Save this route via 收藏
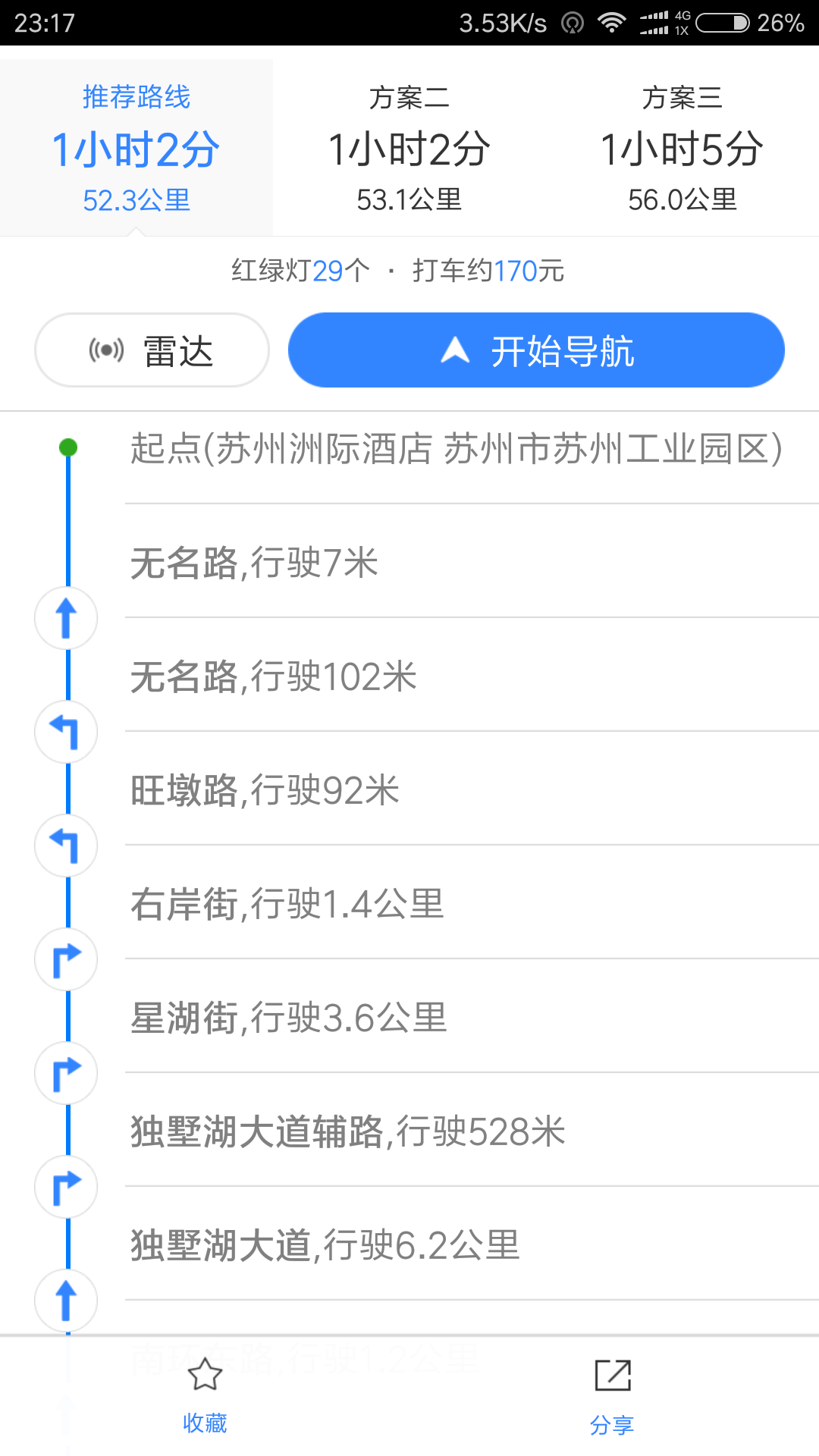The width and height of the screenshot is (819, 1456). pos(205,1395)
